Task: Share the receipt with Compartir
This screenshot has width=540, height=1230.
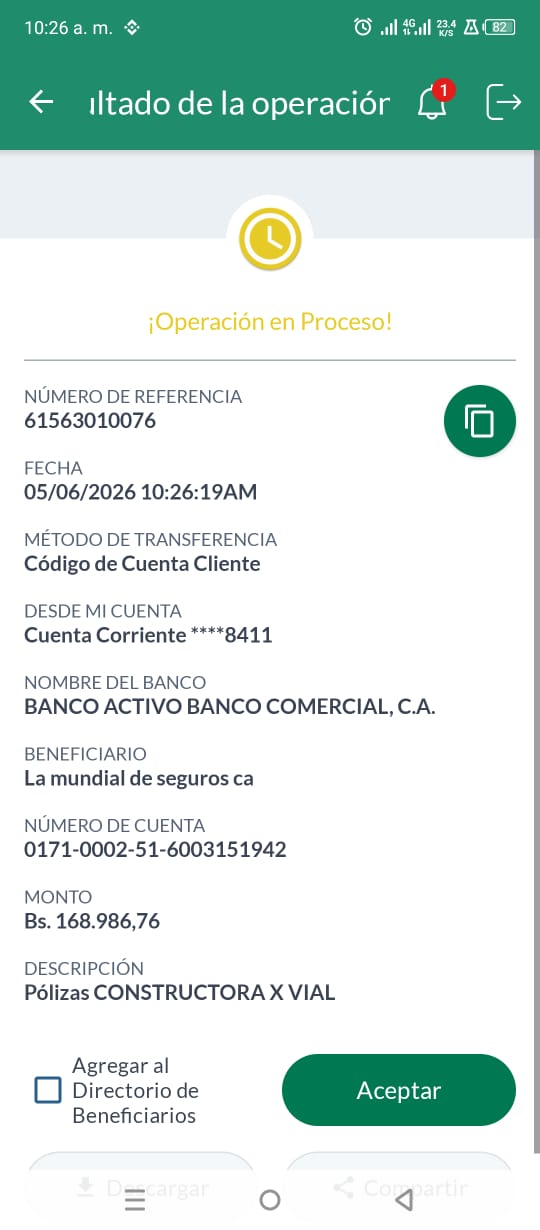Action: point(399,1188)
